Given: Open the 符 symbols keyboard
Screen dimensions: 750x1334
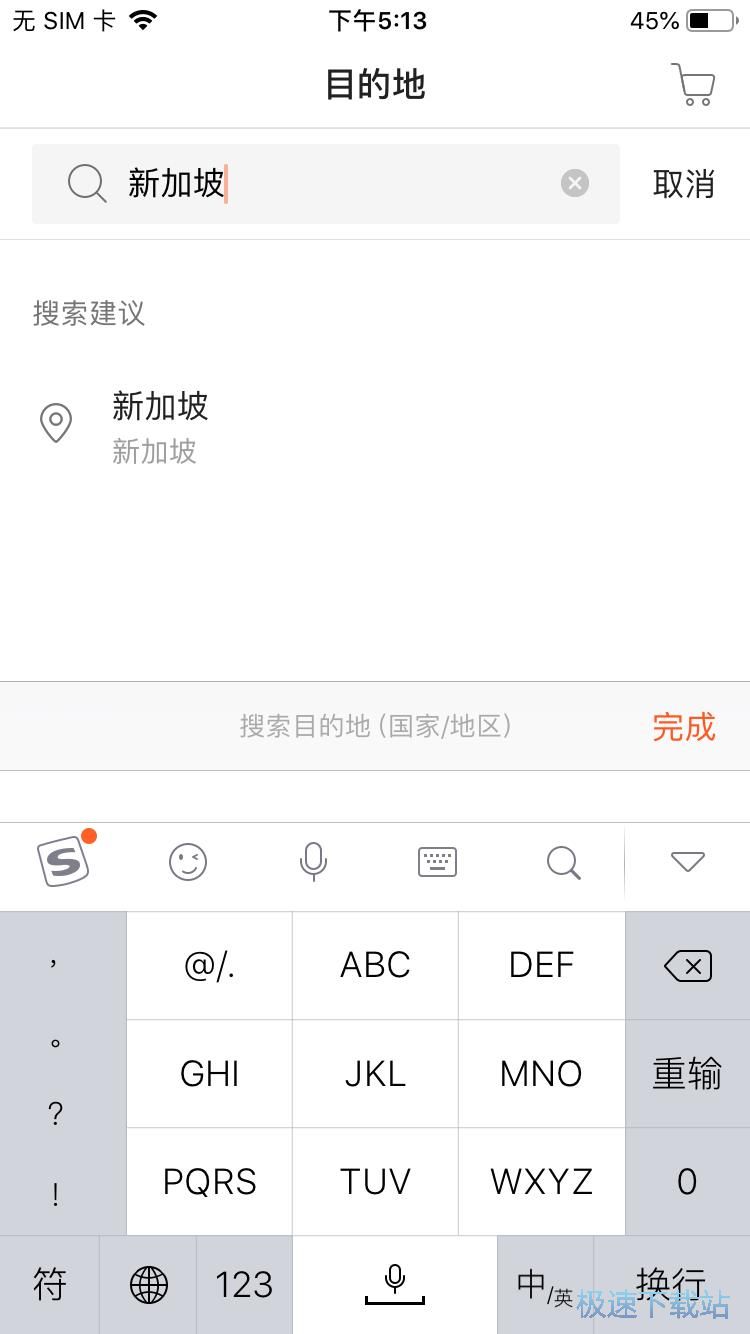Looking at the screenshot, I should pyautogui.click(x=50, y=1285).
